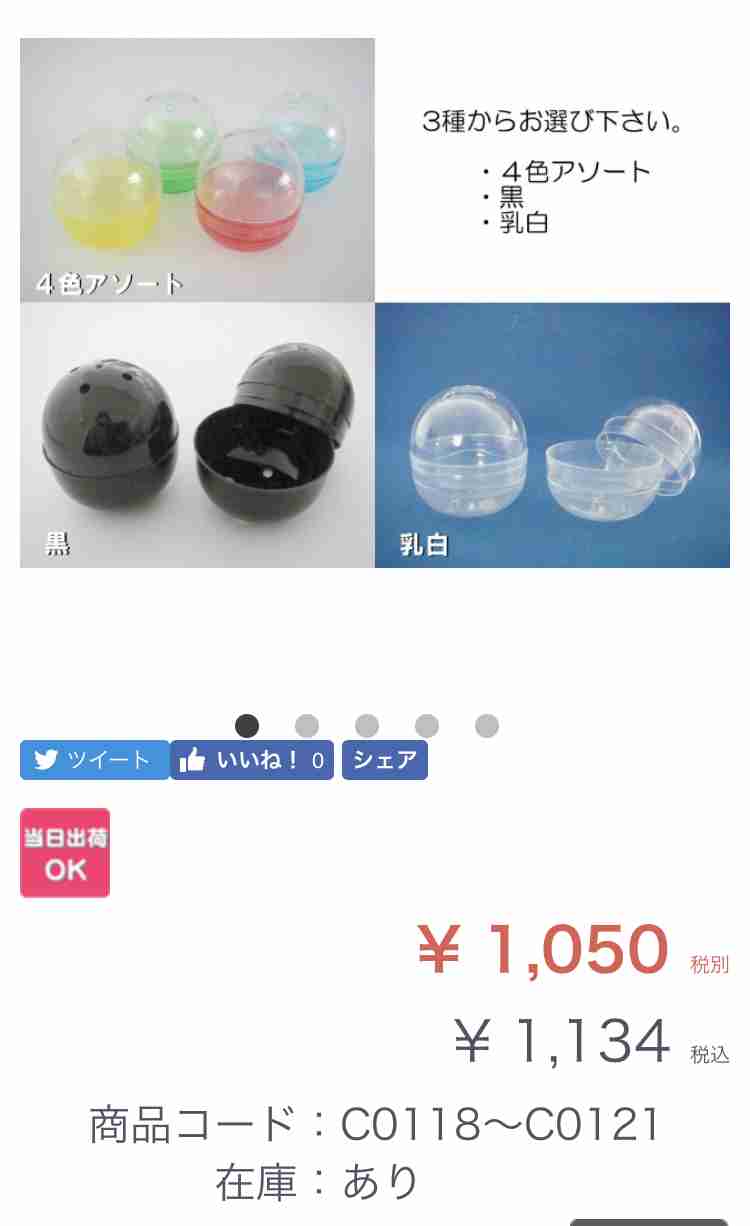Like the product with いいね! button
This screenshot has height=1226, width=750.
coord(252,760)
